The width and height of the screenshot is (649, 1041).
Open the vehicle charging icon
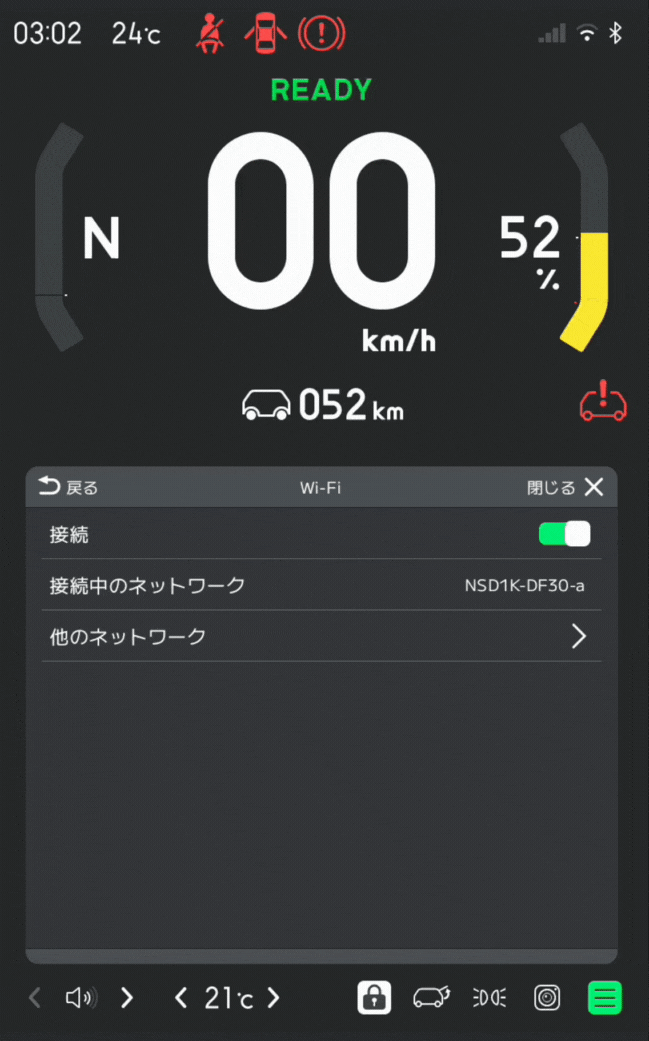click(431, 997)
